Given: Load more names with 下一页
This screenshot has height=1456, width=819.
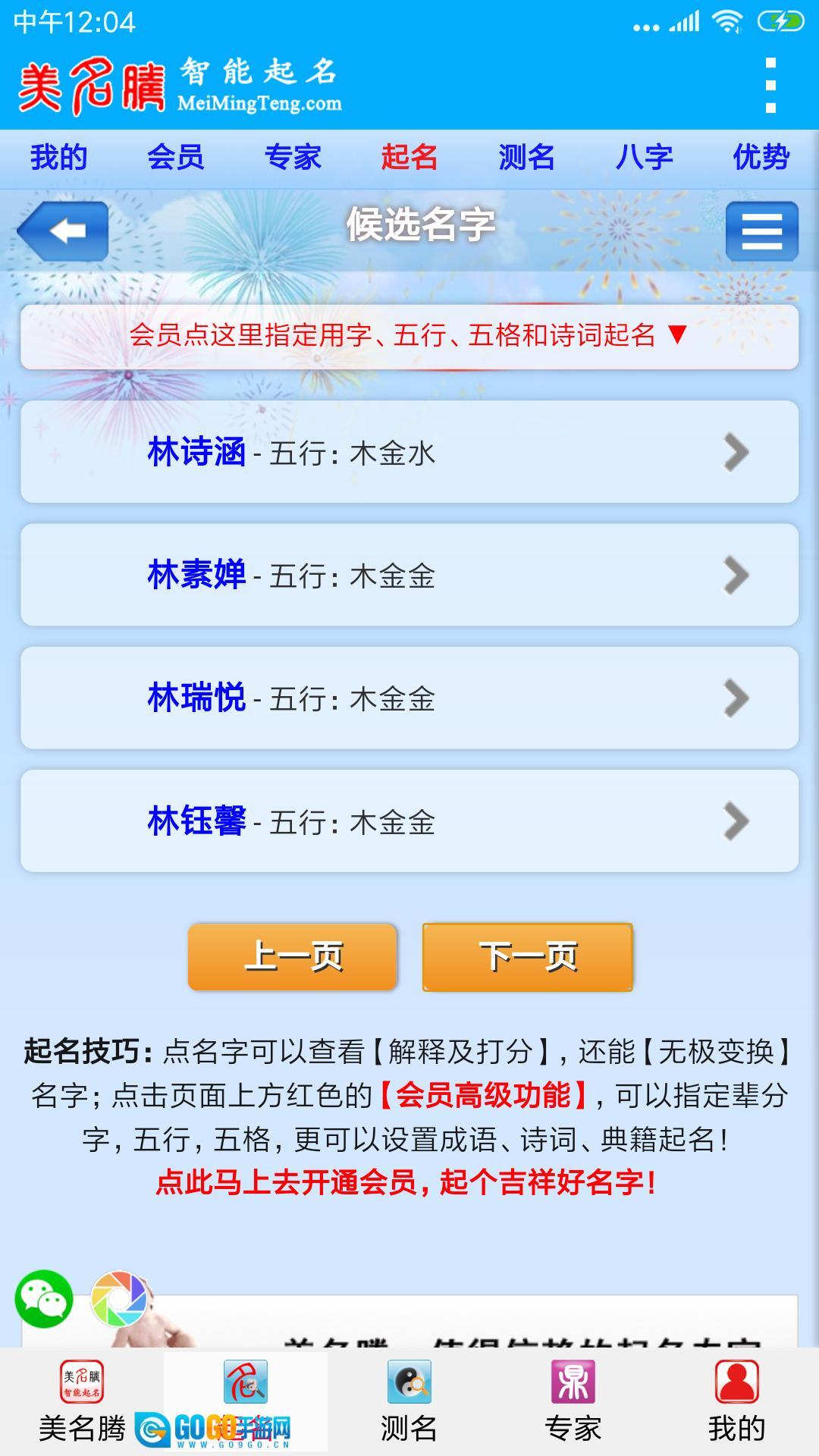Looking at the screenshot, I should pyautogui.click(x=528, y=956).
